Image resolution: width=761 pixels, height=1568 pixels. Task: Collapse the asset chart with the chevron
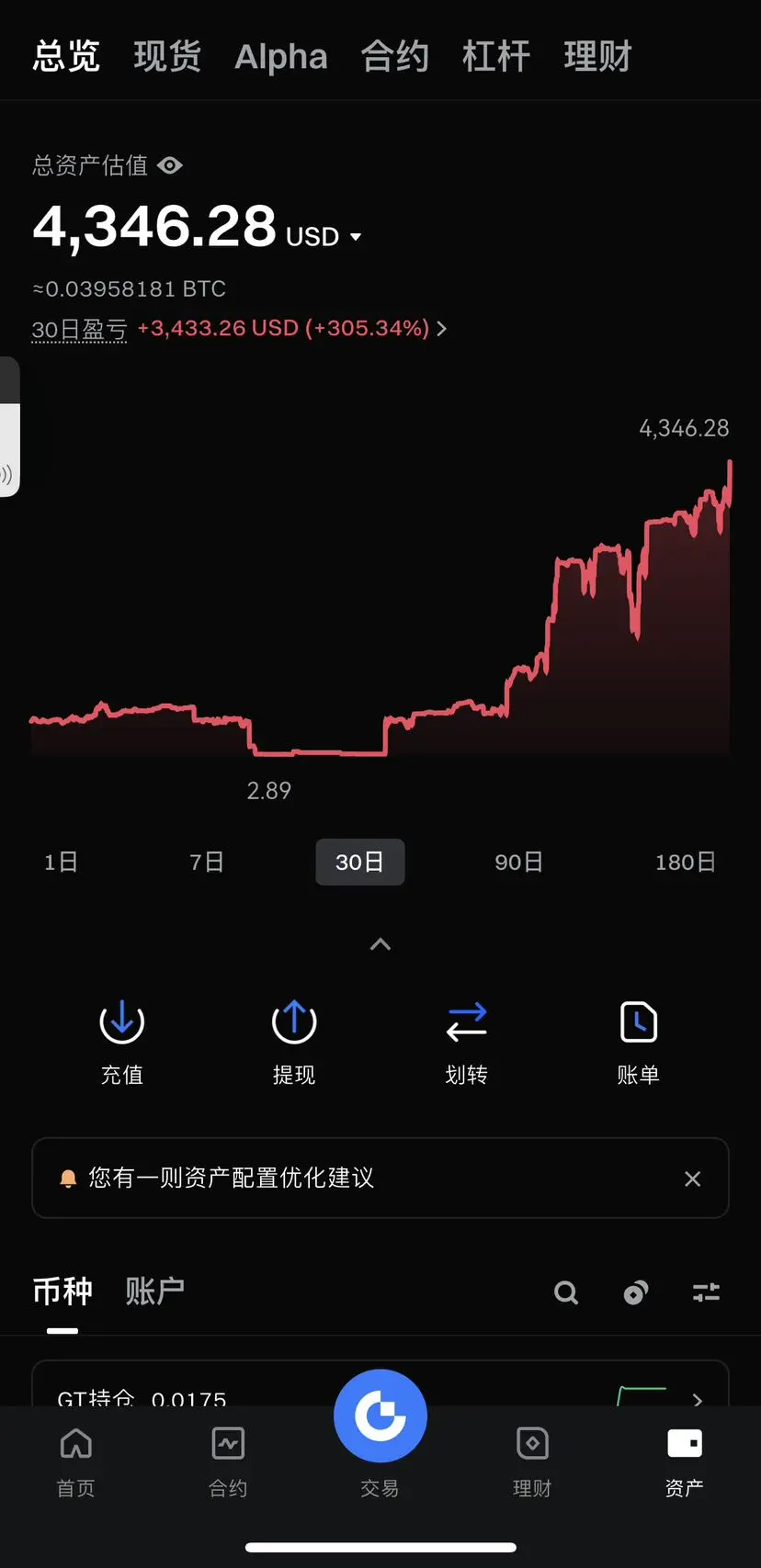[x=380, y=944]
